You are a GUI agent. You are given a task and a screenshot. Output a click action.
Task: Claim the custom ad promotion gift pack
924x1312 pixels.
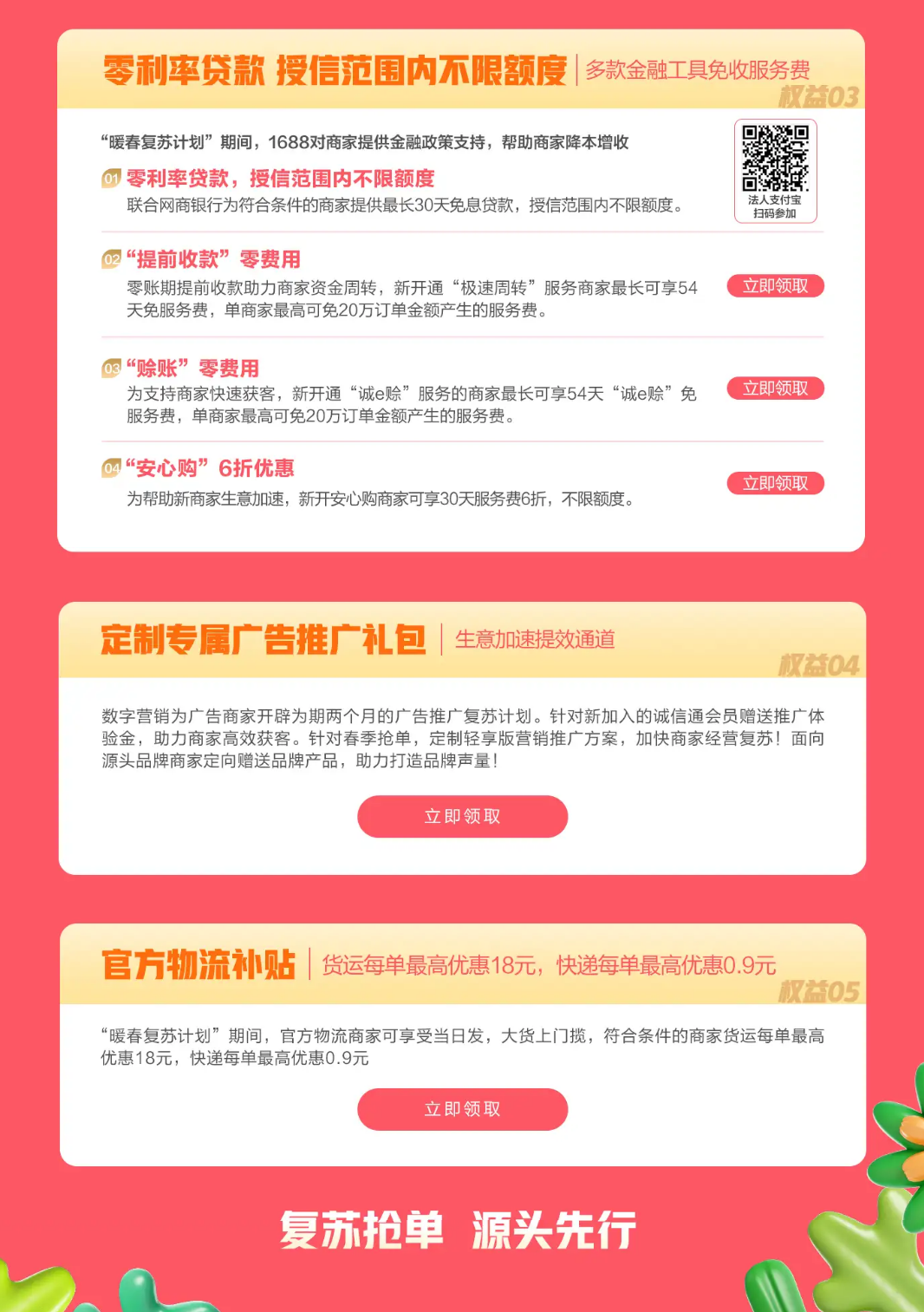coord(462,816)
